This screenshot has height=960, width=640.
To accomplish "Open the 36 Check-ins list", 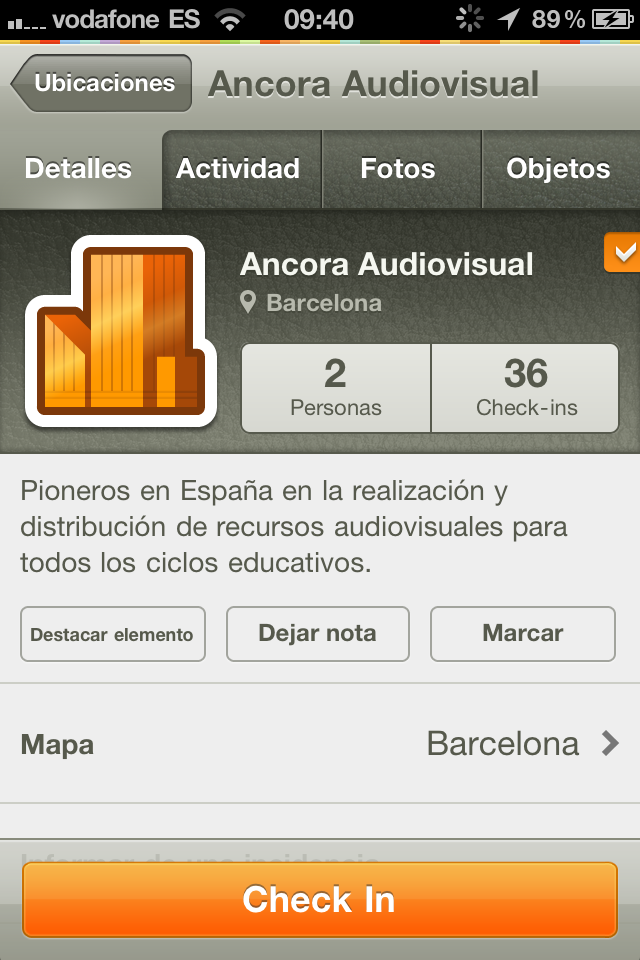I will click(526, 388).
